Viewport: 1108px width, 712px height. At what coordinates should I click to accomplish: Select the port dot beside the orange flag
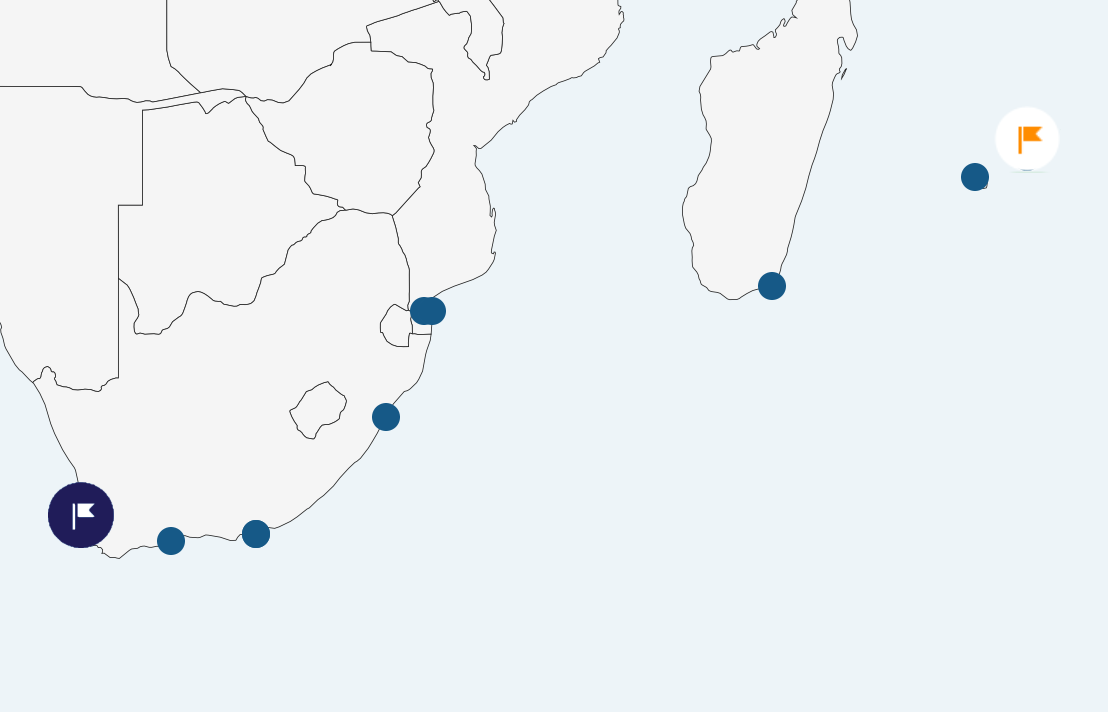click(x=975, y=177)
